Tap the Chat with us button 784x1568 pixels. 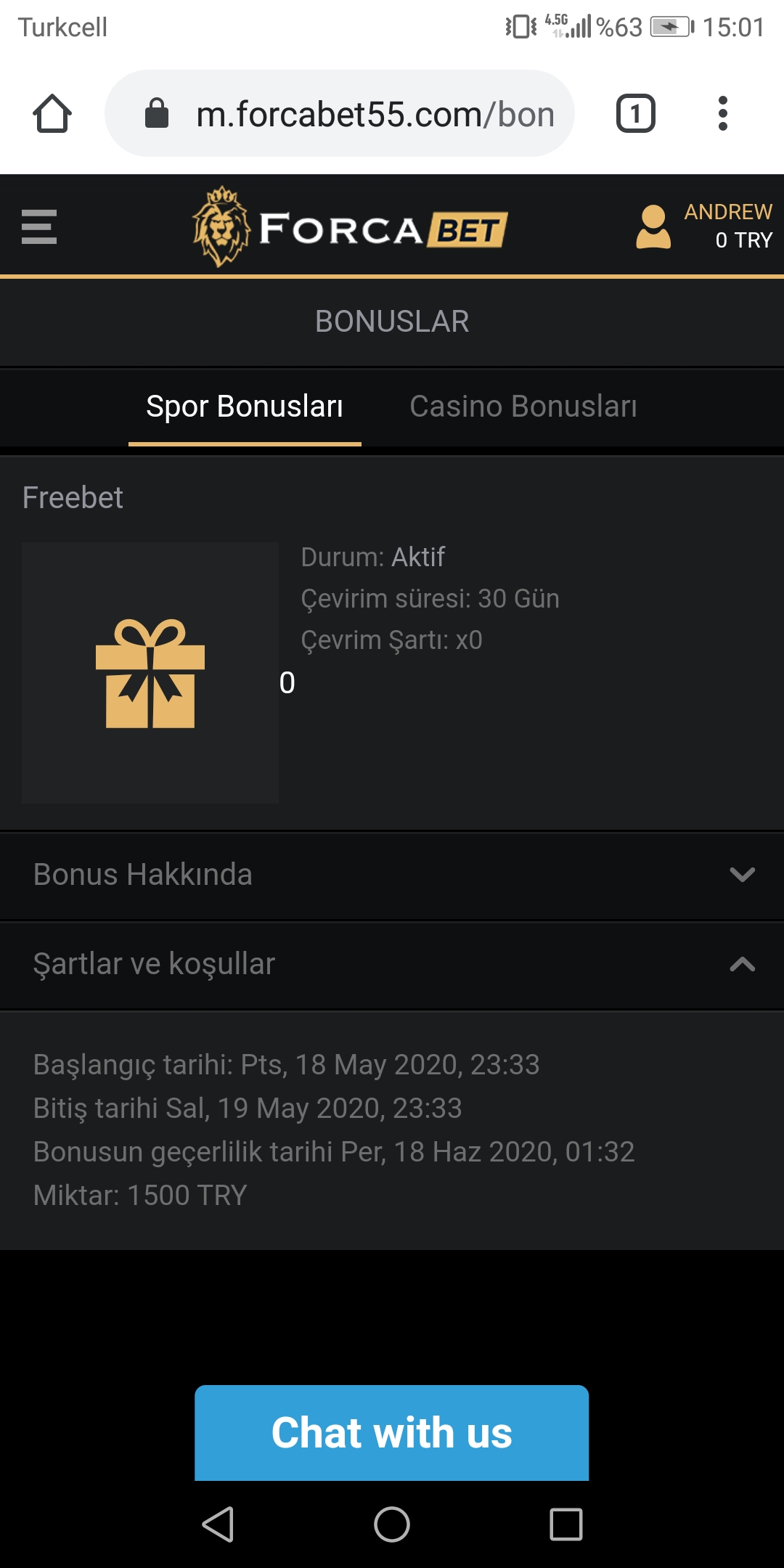click(x=392, y=1433)
